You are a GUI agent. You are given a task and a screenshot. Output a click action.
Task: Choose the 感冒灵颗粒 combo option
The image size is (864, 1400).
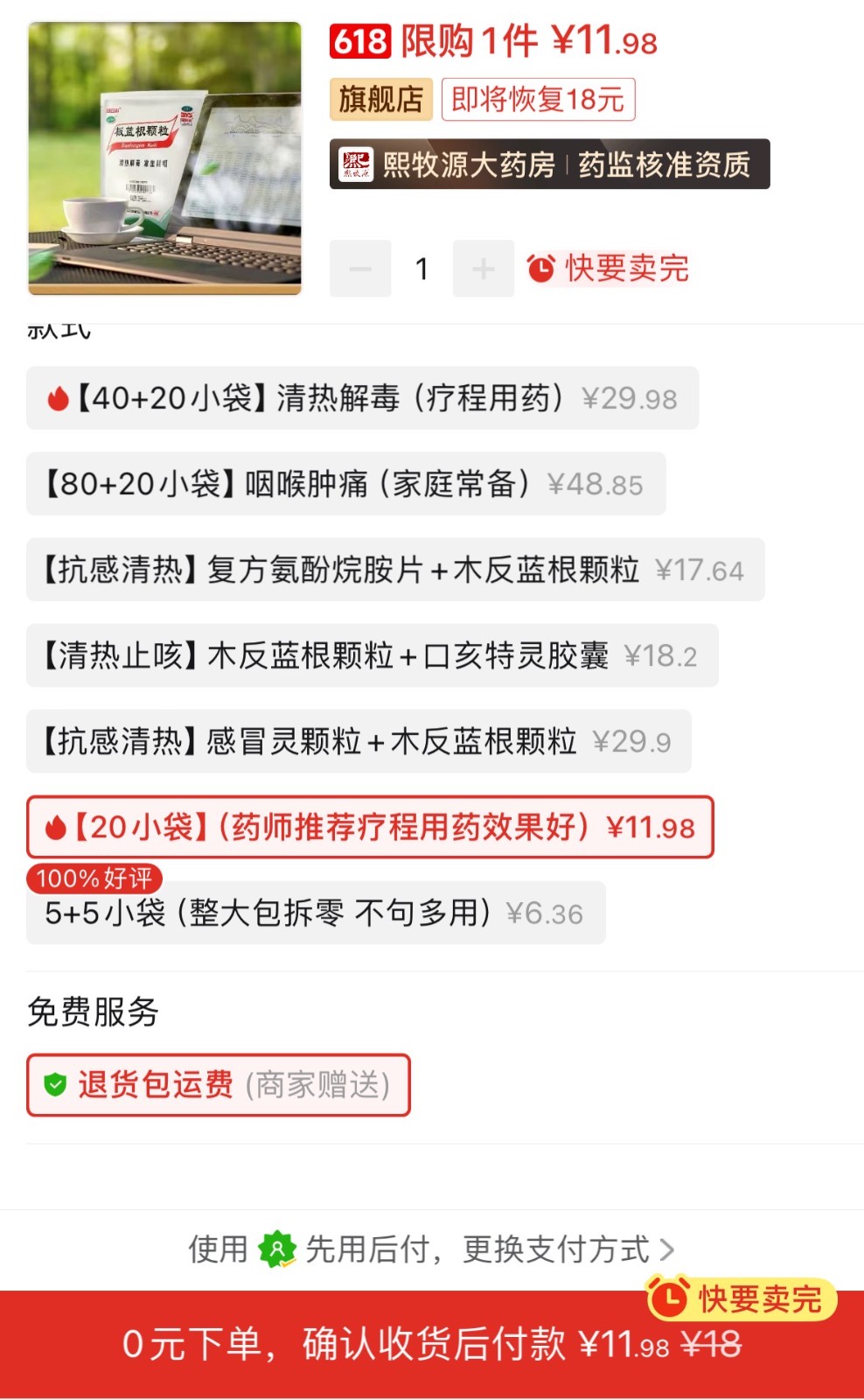tap(359, 741)
